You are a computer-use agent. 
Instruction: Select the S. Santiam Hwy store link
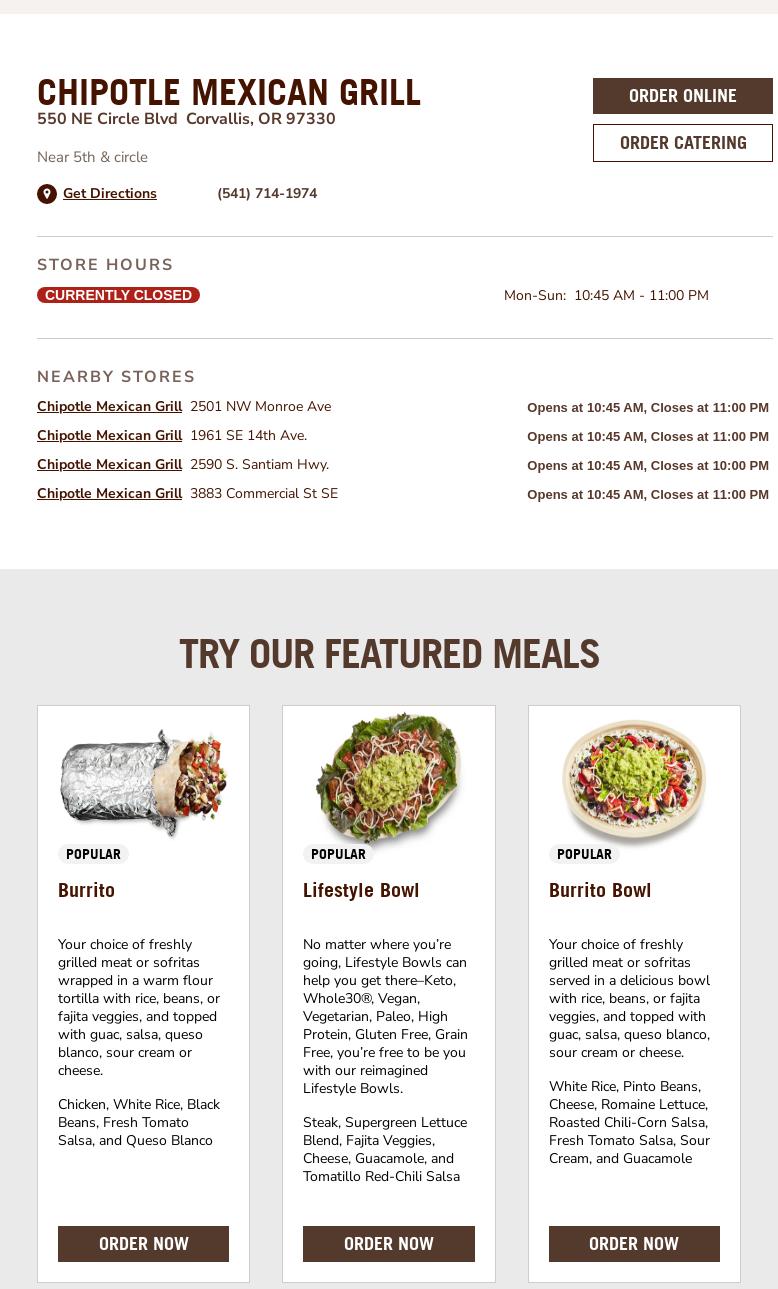click(109, 465)
